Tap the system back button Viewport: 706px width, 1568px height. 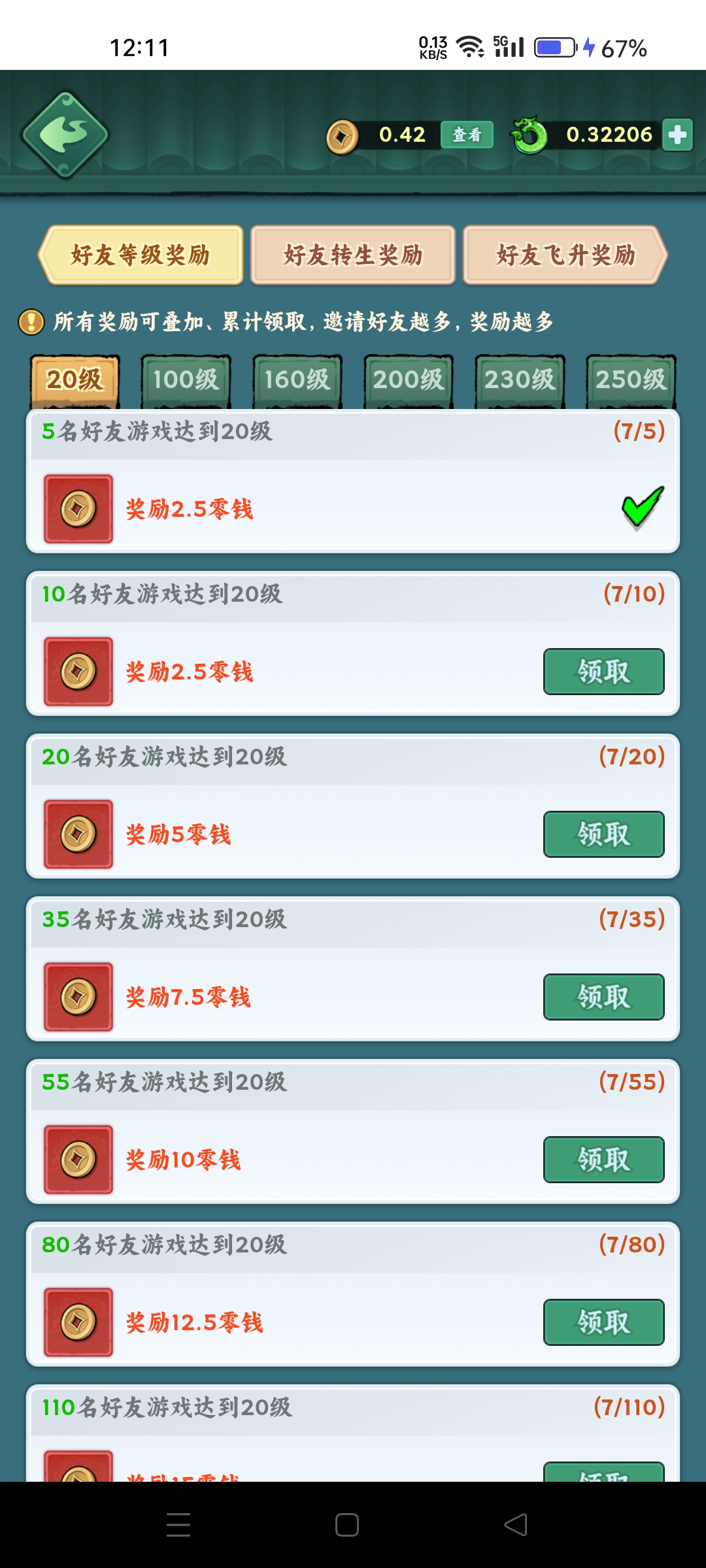(x=516, y=1525)
